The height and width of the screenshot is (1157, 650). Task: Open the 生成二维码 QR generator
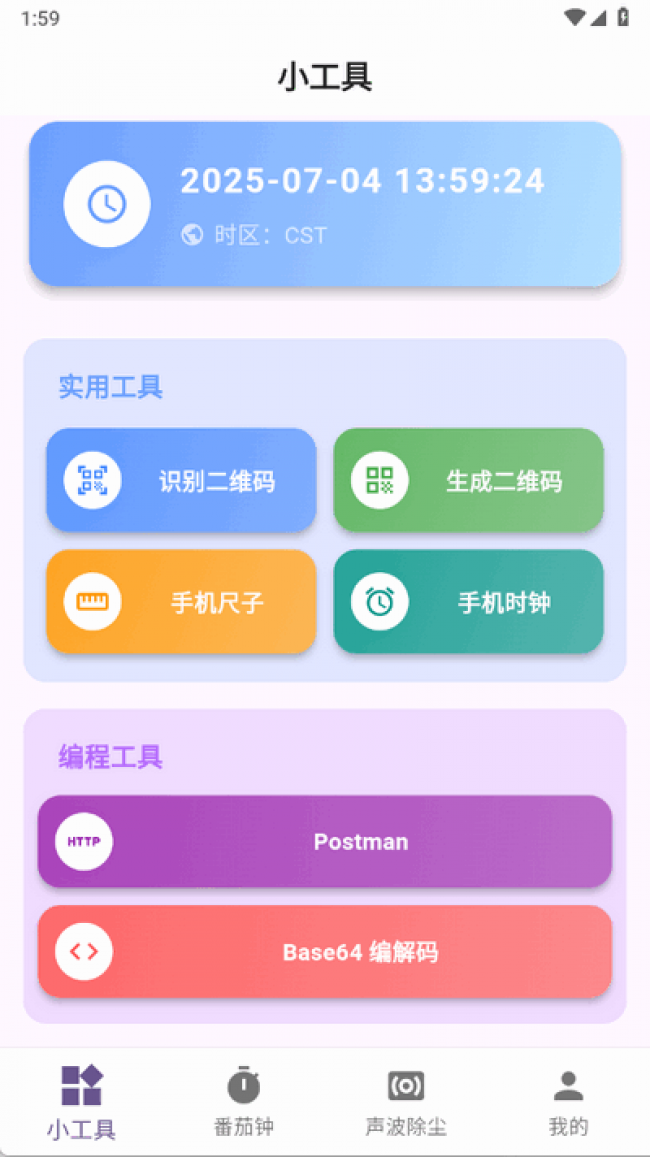point(469,480)
